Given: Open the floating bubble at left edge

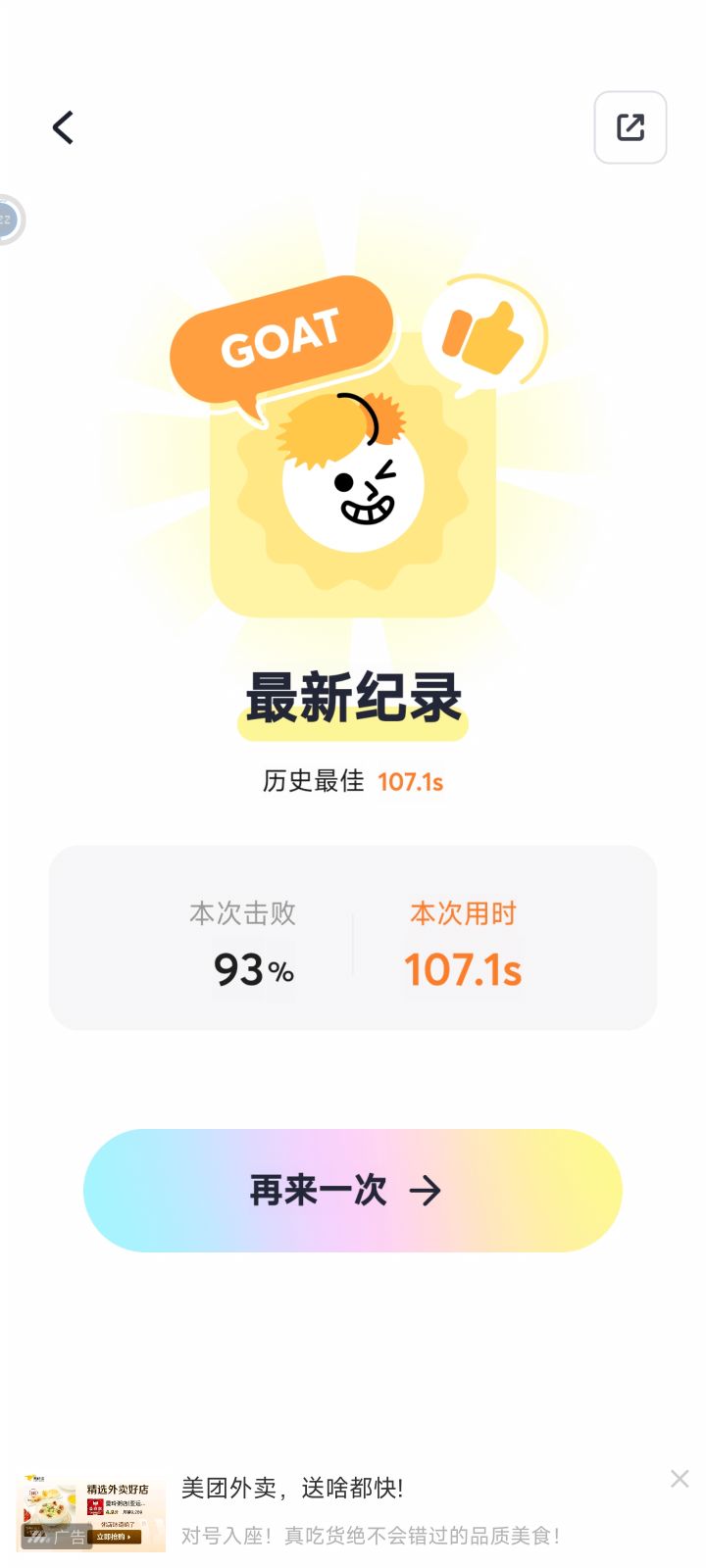Looking at the screenshot, I should [9, 220].
